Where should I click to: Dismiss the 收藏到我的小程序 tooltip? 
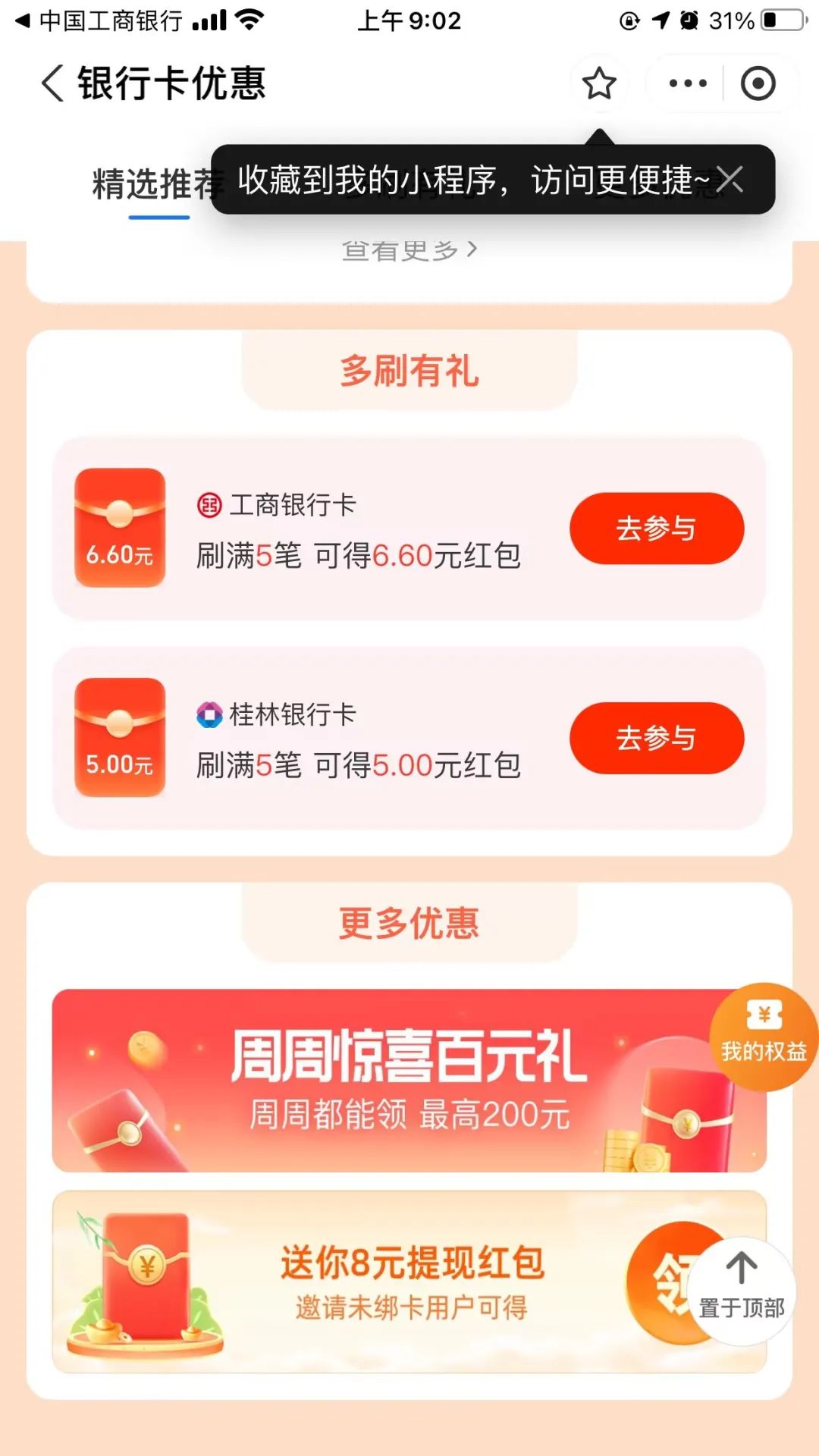click(x=730, y=180)
